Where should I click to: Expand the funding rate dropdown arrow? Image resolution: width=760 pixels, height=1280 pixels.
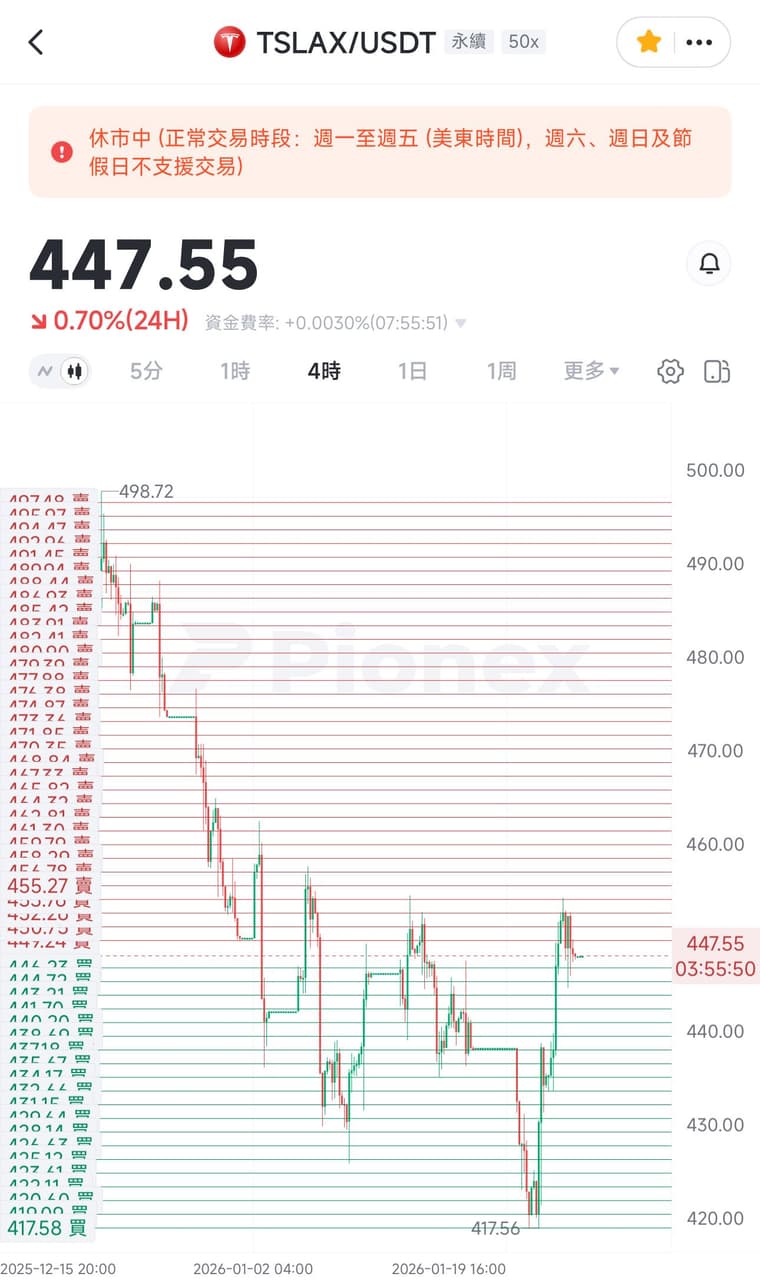point(460,323)
